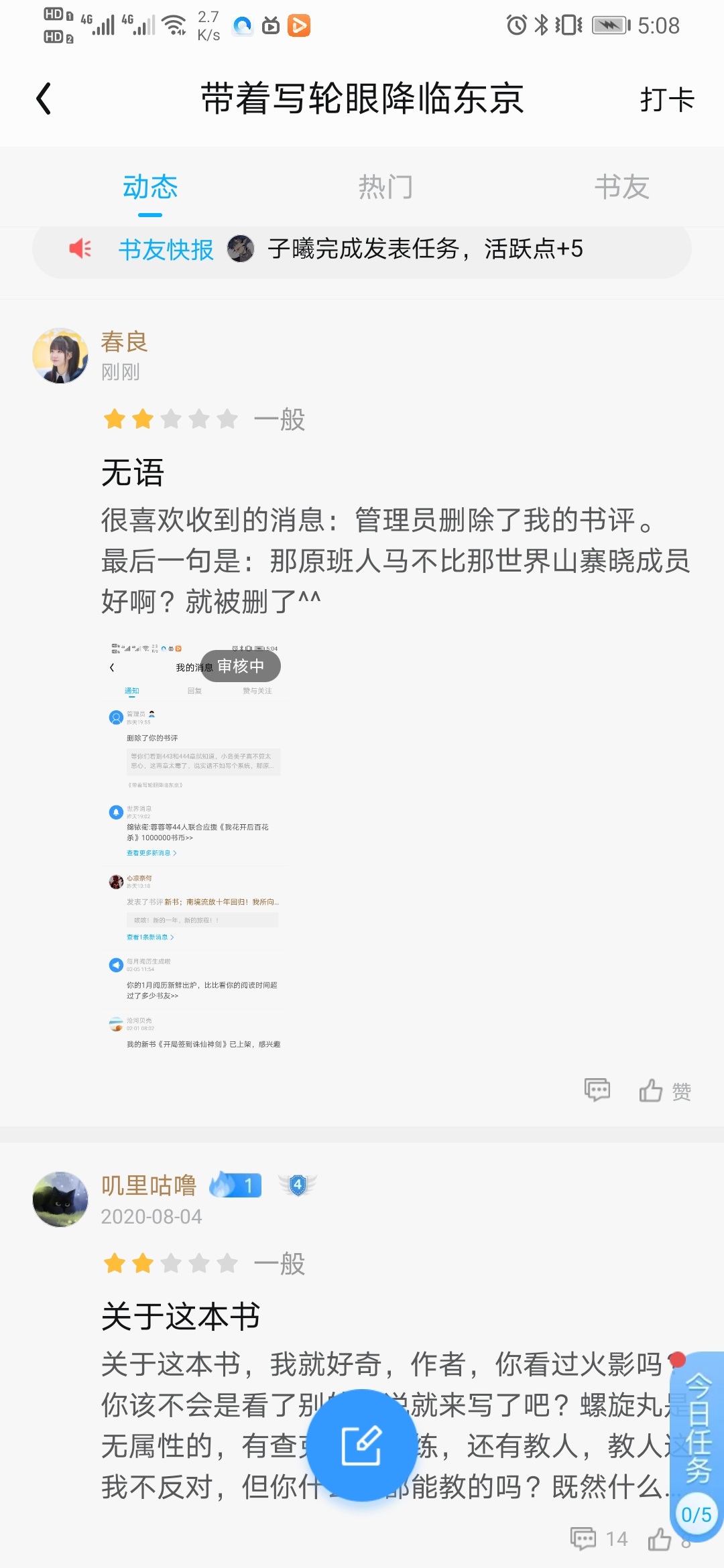Viewport: 724px width, 1568px height.
Task: Open the 书友快报 announcement banner
Action: 362,249
